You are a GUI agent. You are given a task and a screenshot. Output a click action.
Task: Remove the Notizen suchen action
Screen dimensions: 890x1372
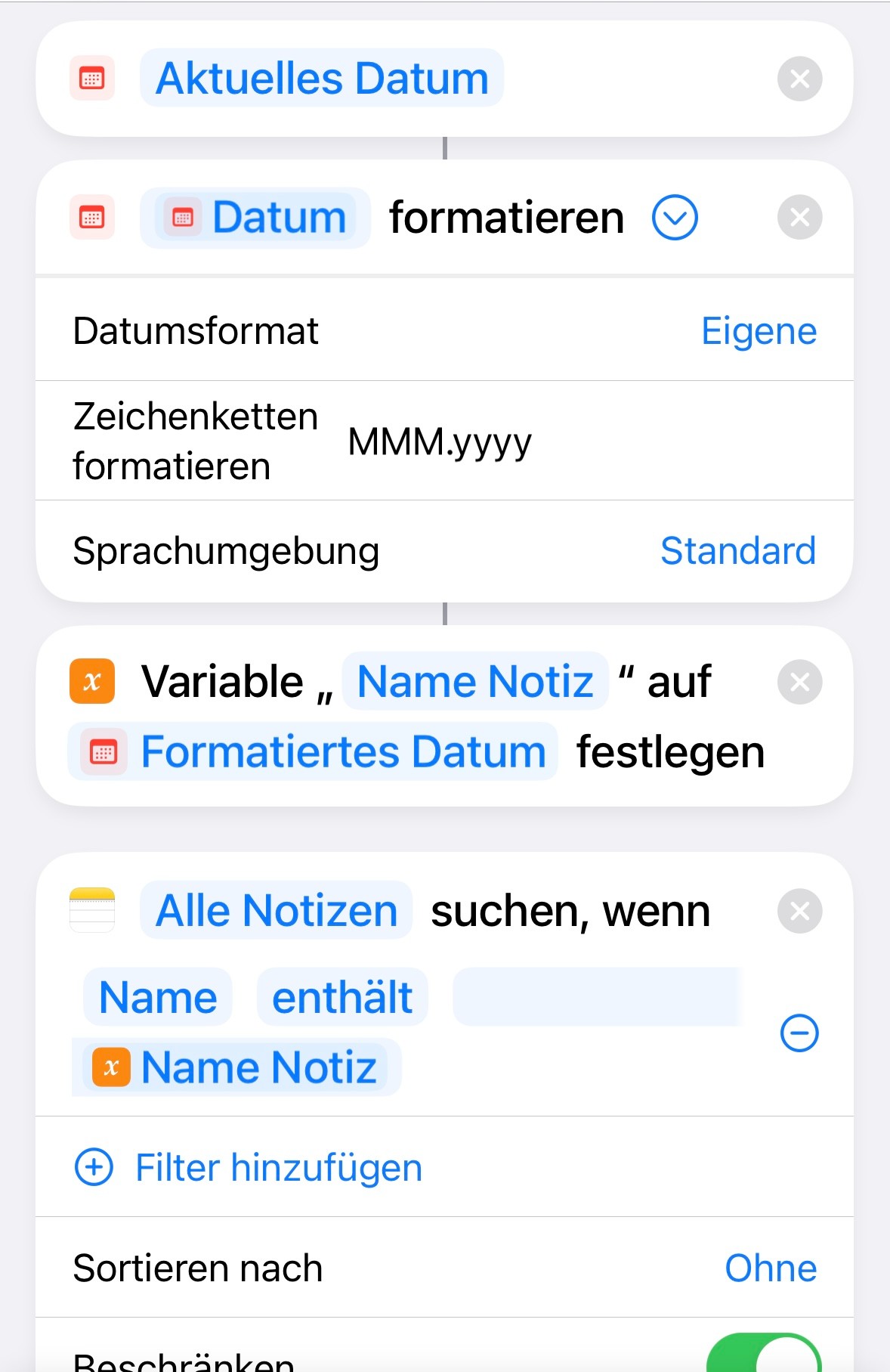(x=799, y=911)
